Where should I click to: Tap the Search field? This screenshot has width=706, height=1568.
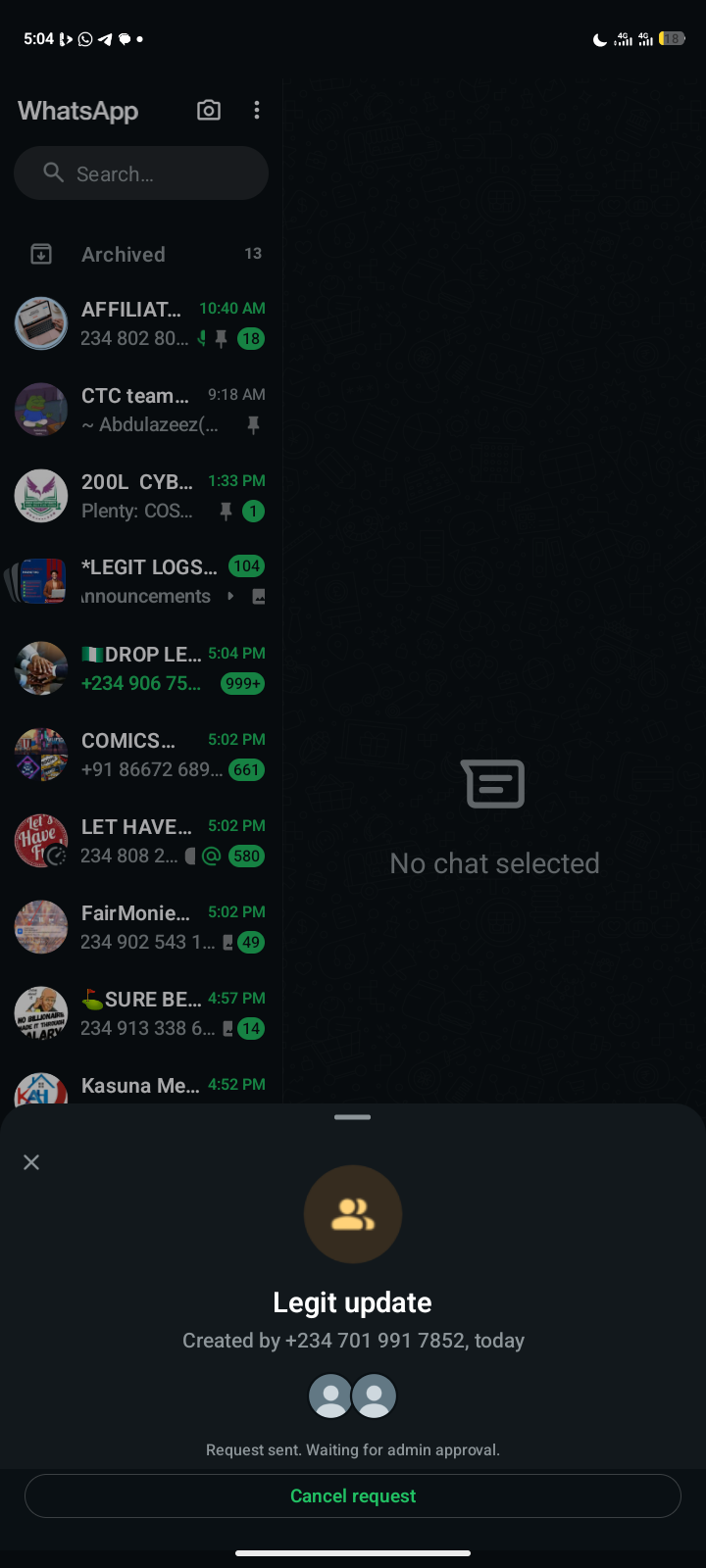tap(141, 173)
